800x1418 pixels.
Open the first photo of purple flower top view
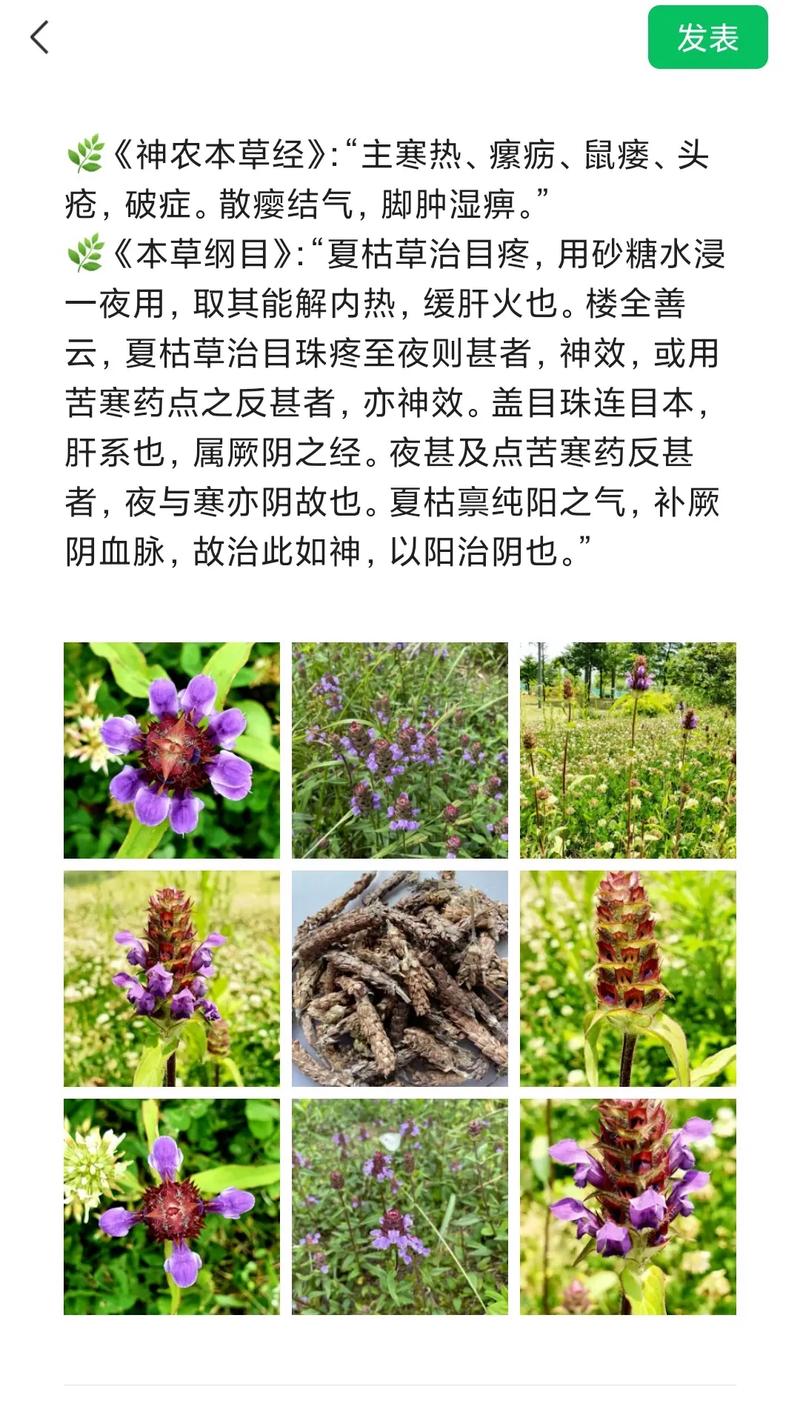tap(172, 750)
